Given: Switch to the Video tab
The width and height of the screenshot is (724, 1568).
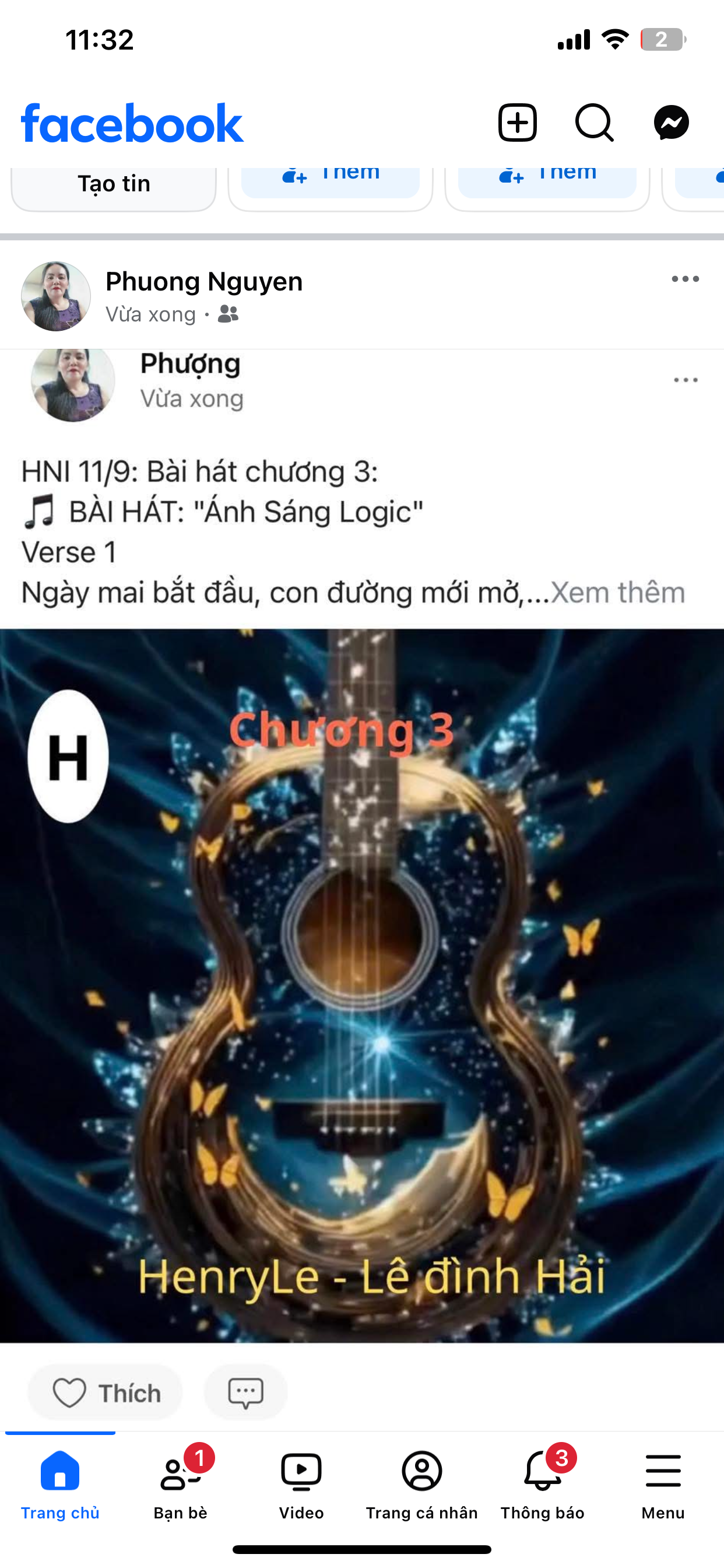Looking at the screenshot, I should tap(301, 1484).
